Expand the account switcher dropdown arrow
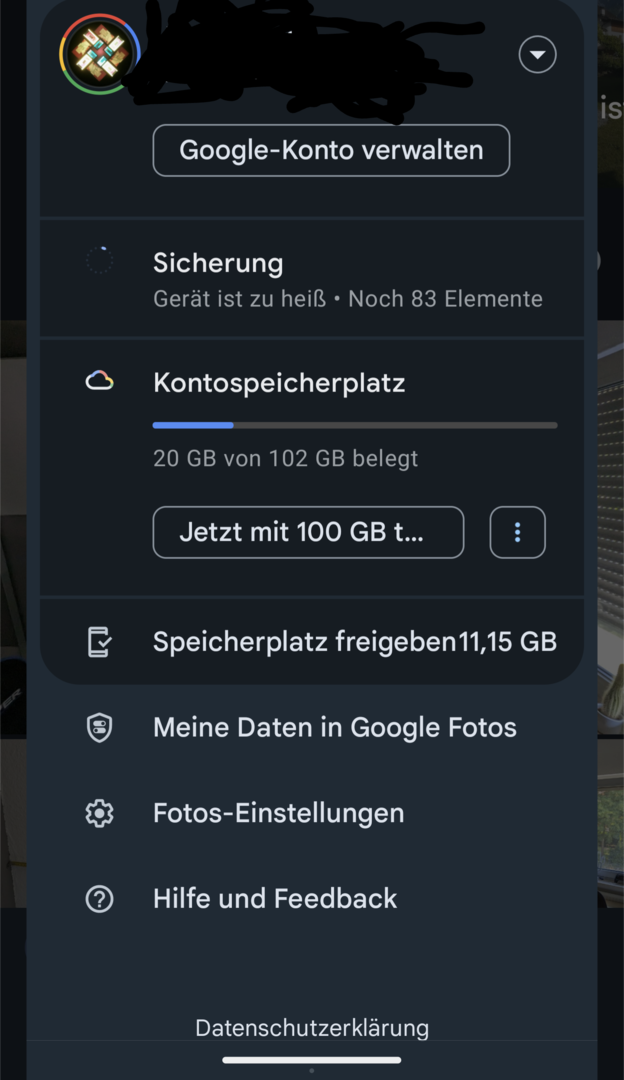624x1080 pixels. point(537,54)
